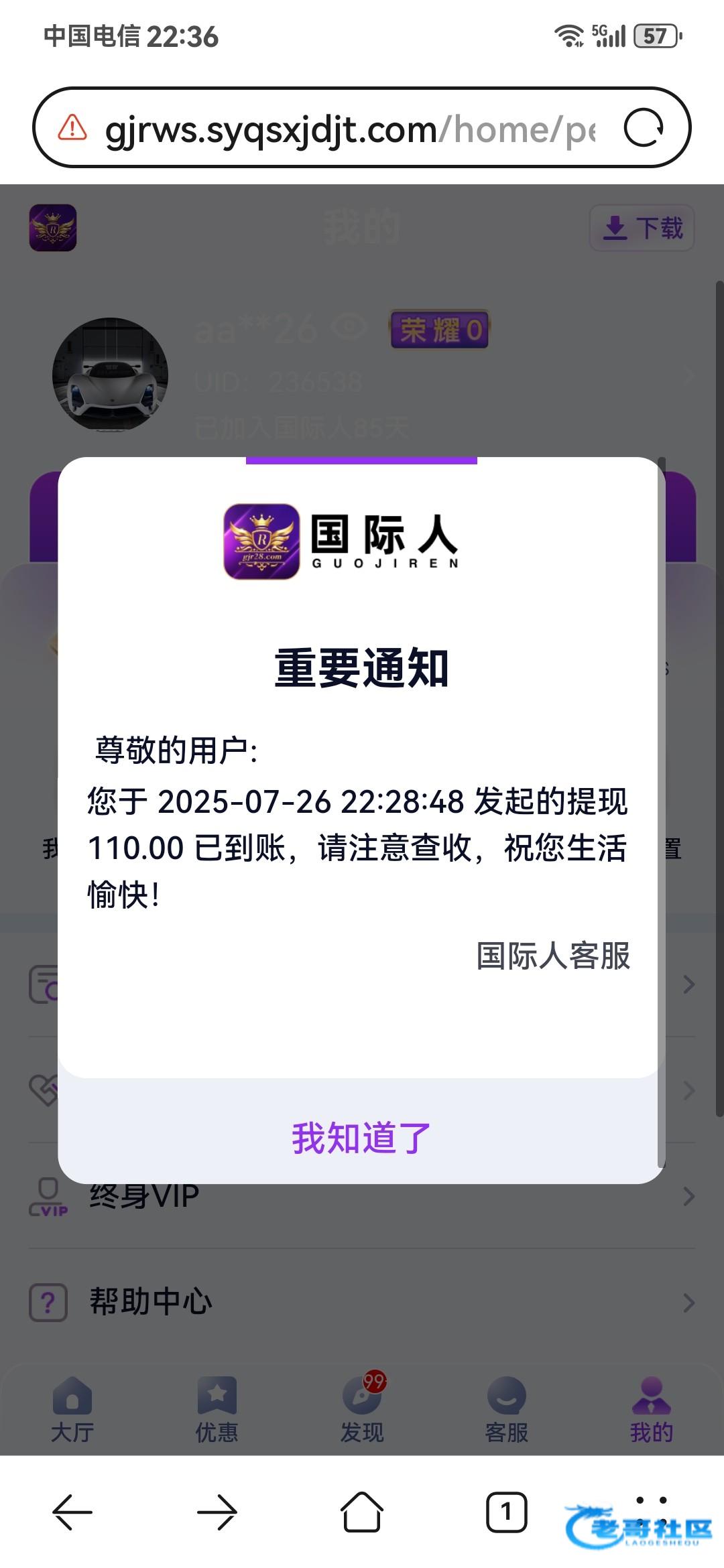Switch to the 发现 tab
724x1568 pixels.
362,1409
